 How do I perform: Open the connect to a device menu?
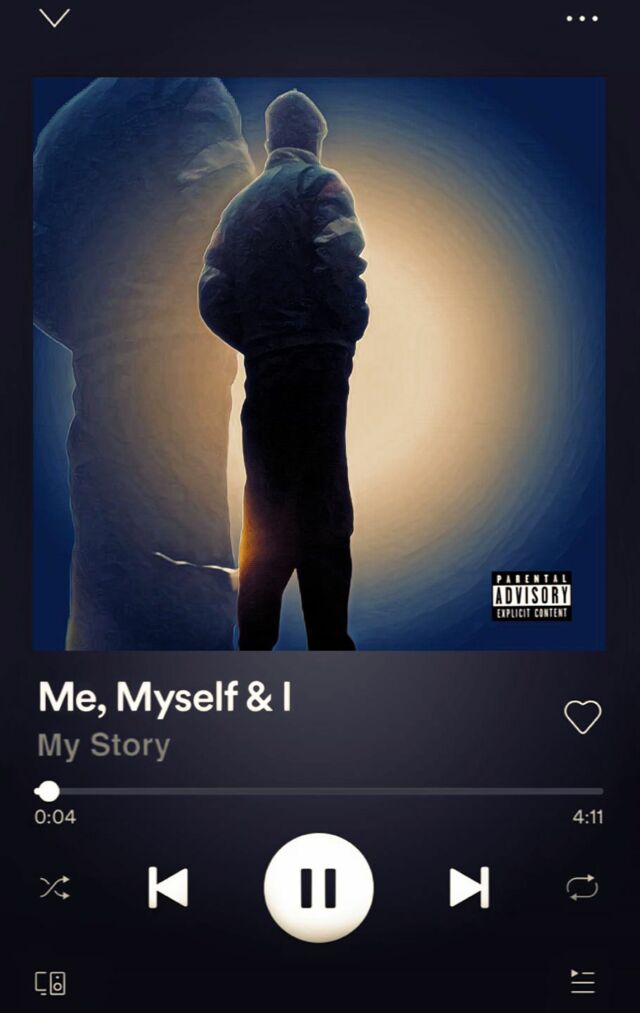[x=51, y=982]
